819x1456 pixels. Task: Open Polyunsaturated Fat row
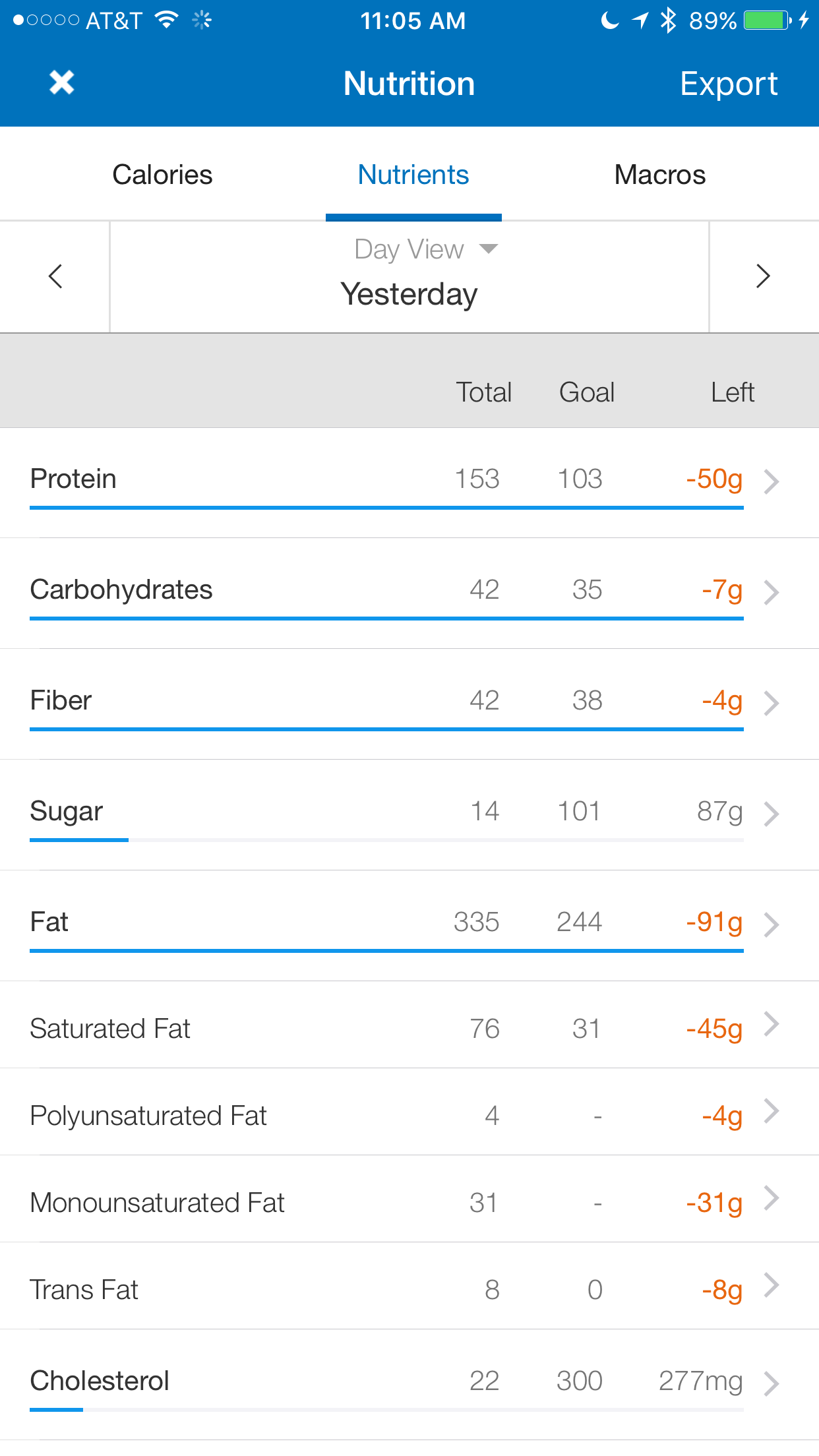[x=409, y=1112]
